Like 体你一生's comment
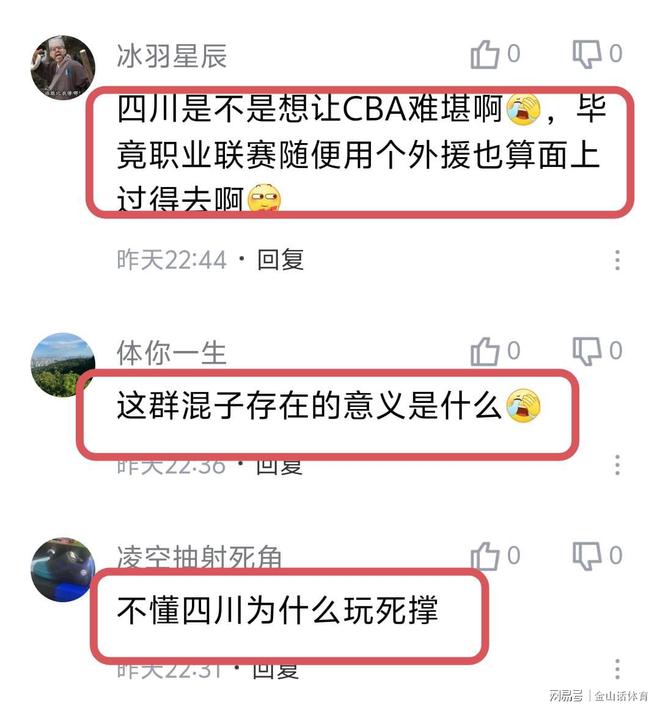Image resolution: width=660 pixels, height=708 pixels. point(486,351)
